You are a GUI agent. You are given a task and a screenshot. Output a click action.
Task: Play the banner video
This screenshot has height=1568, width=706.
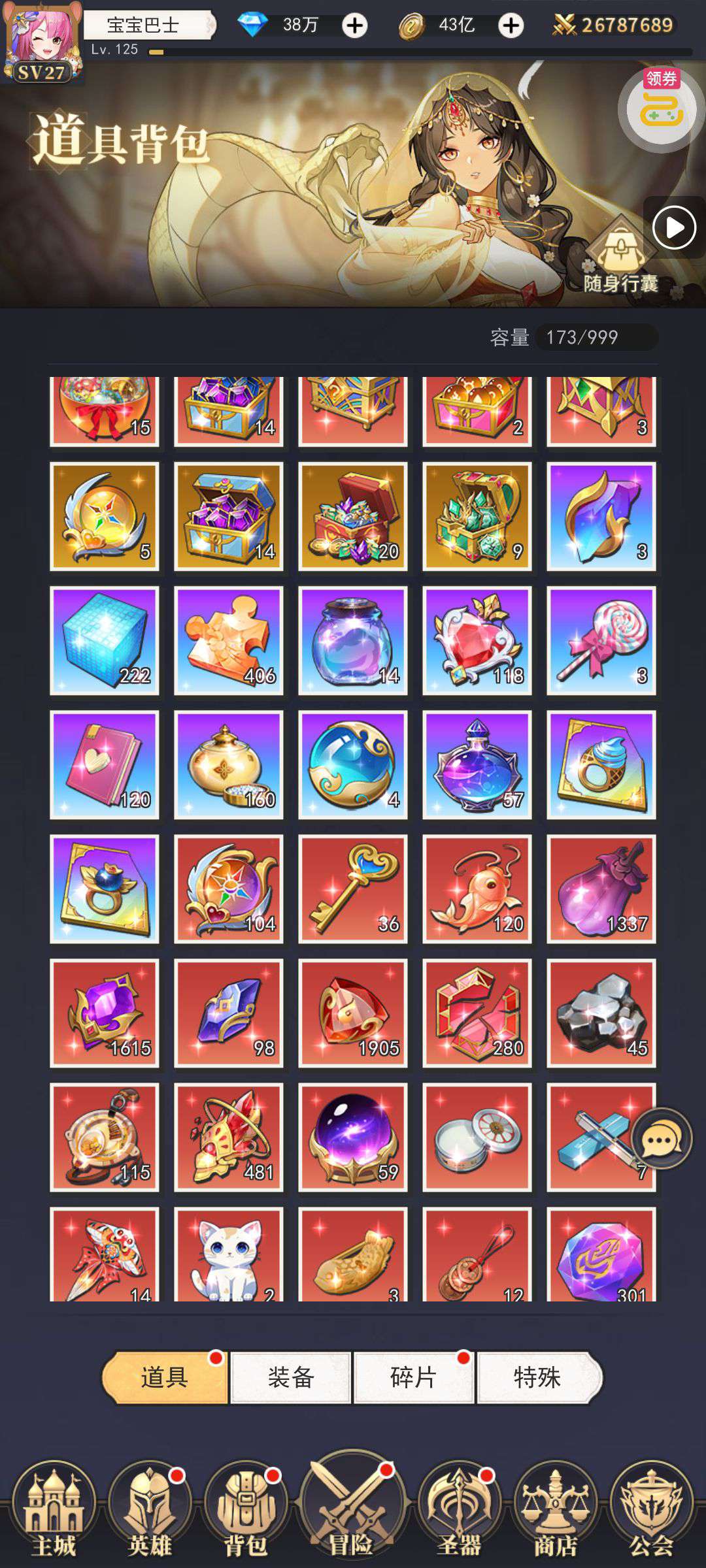[x=675, y=227]
